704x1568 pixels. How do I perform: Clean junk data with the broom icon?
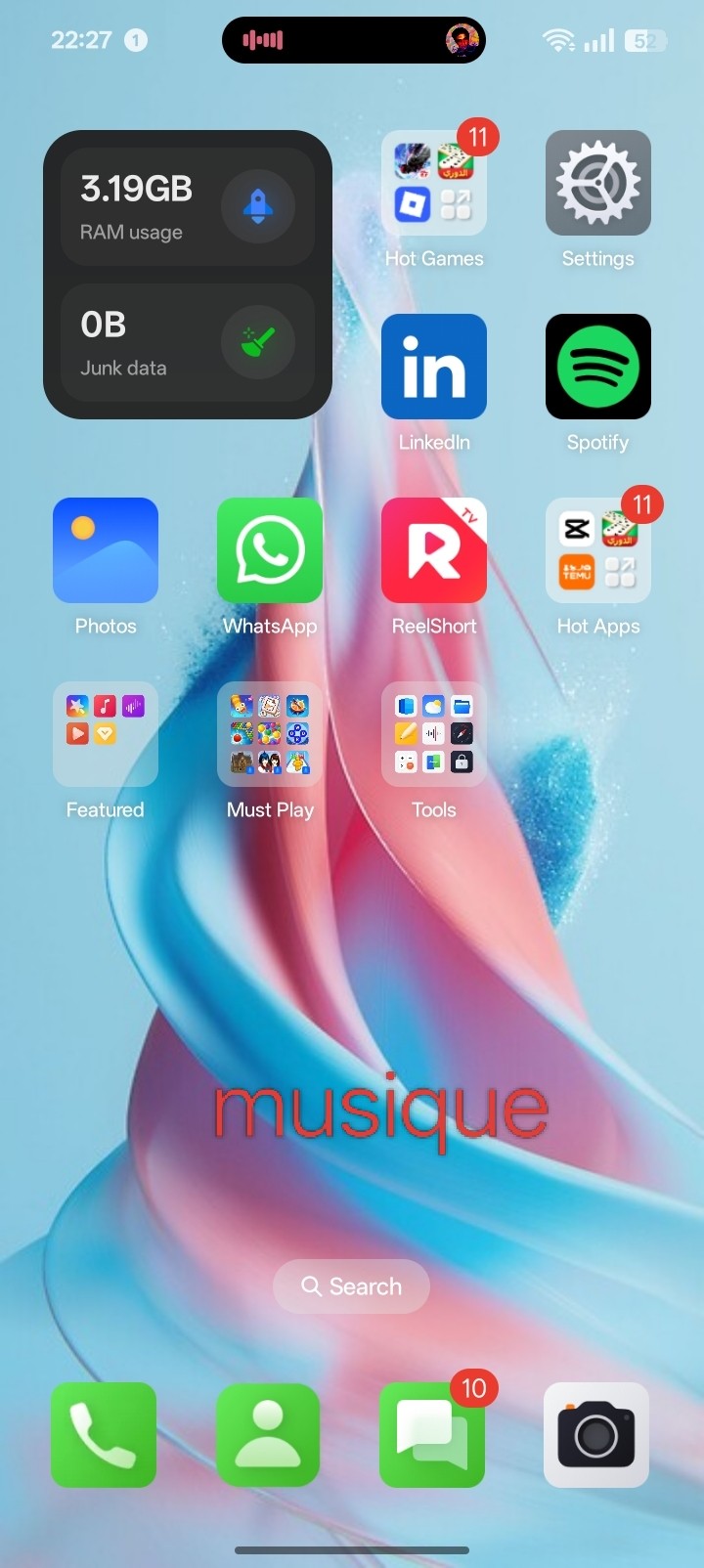pyautogui.click(x=258, y=342)
